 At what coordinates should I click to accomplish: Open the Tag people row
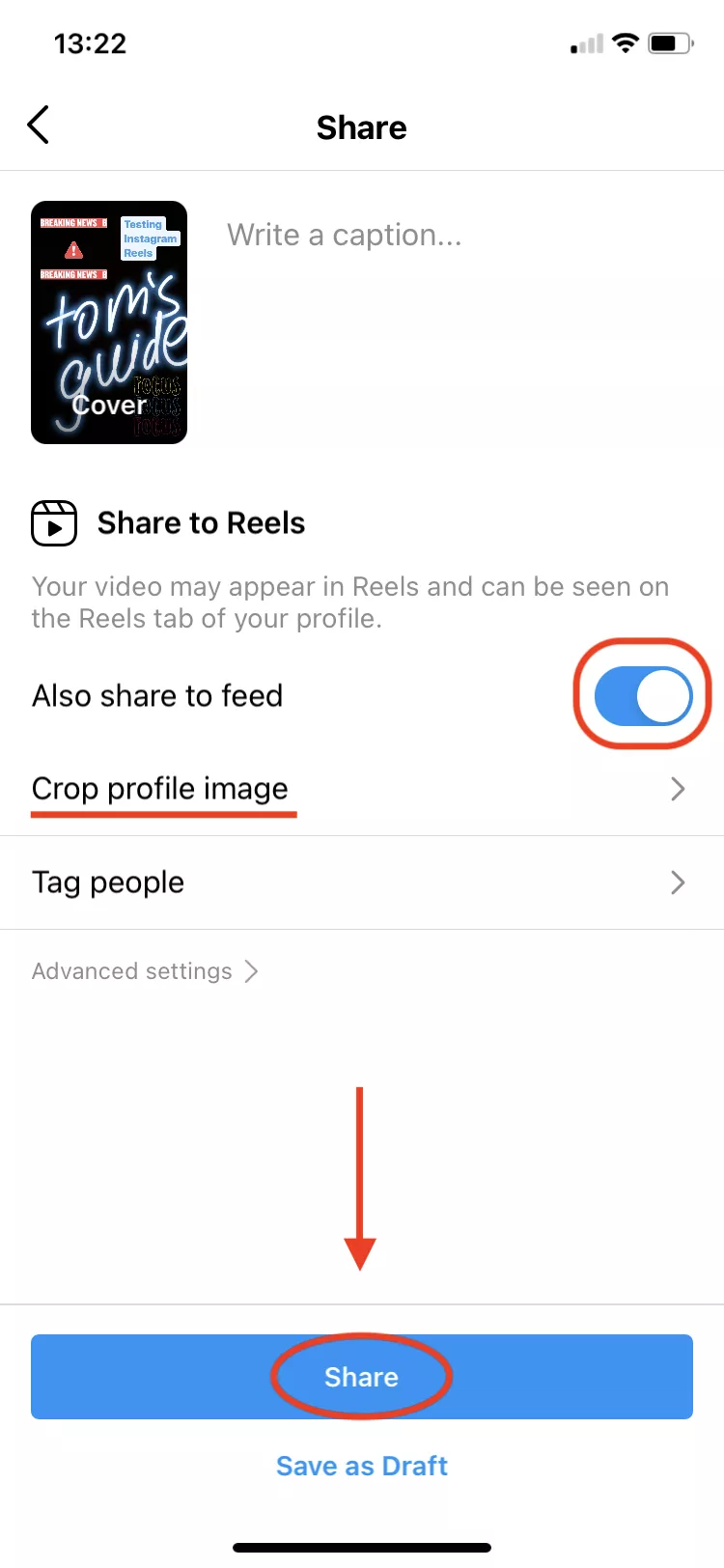(x=362, y=882)
